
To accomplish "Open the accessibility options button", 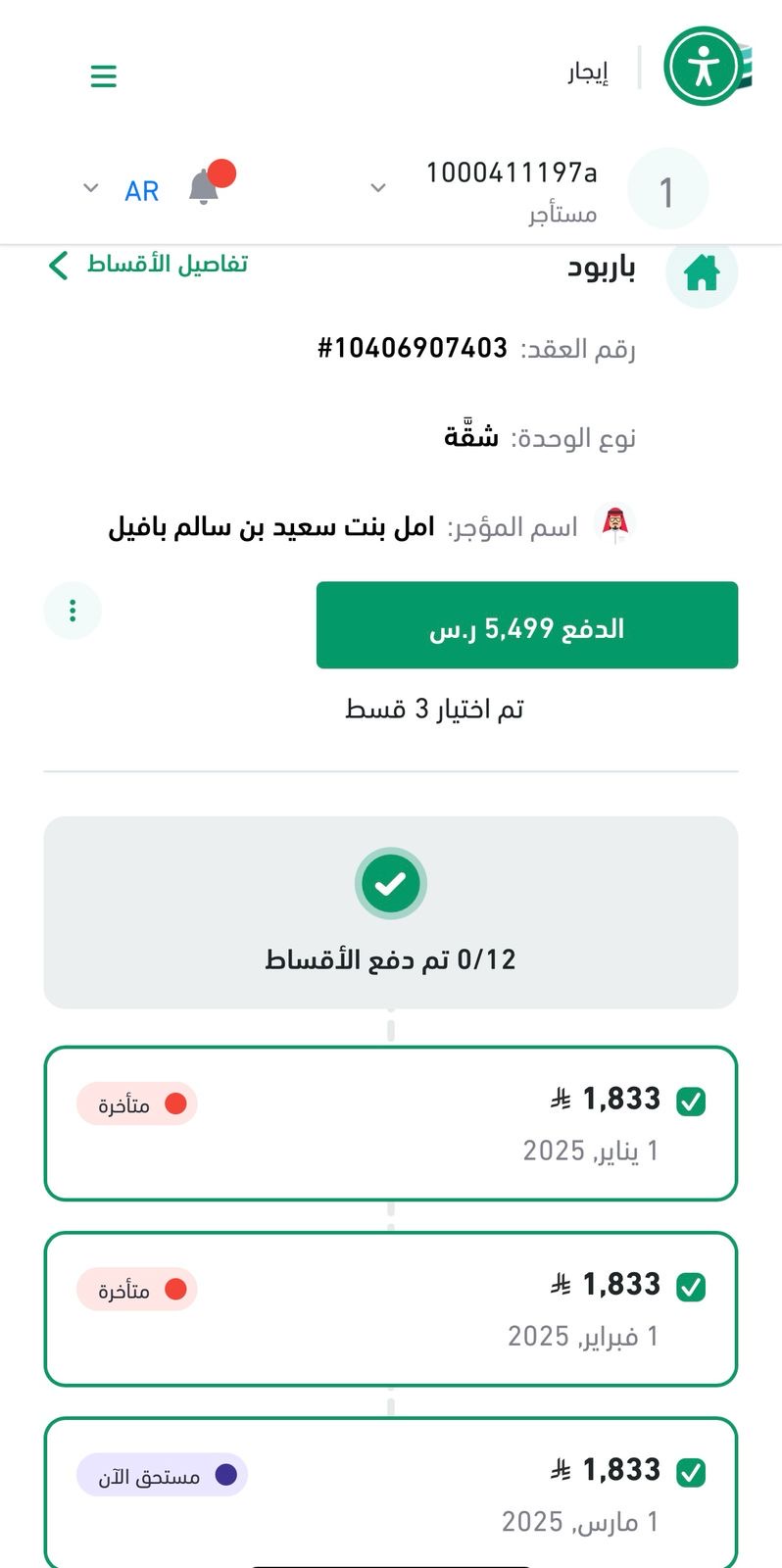I will click(703, 67).
